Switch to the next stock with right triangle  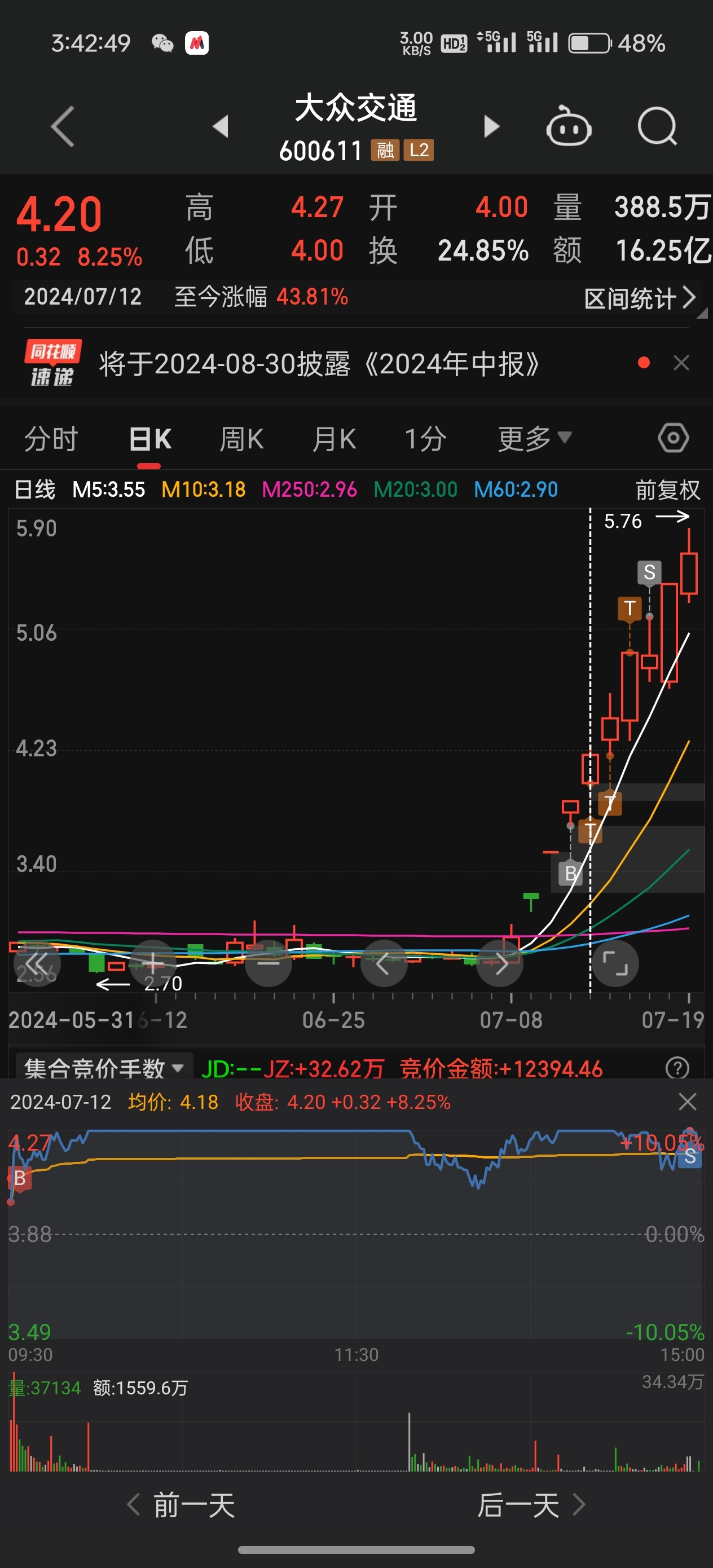coord(491,126)
